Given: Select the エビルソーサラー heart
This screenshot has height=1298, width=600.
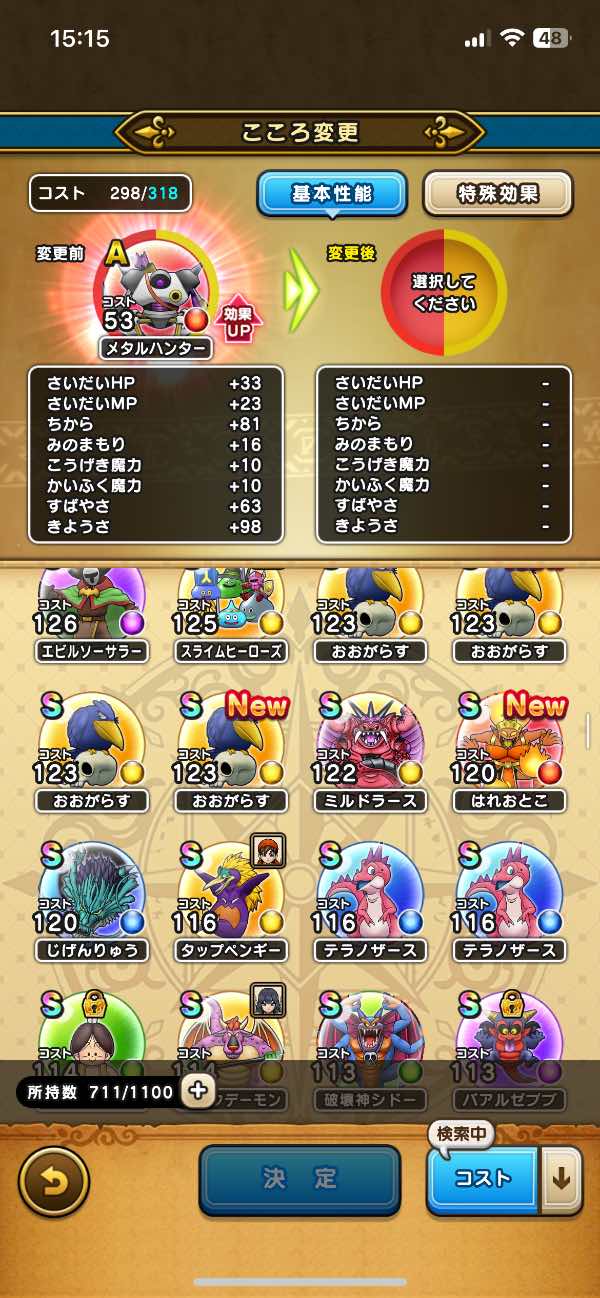Looking at the screenshot, I should coord(91,608).
